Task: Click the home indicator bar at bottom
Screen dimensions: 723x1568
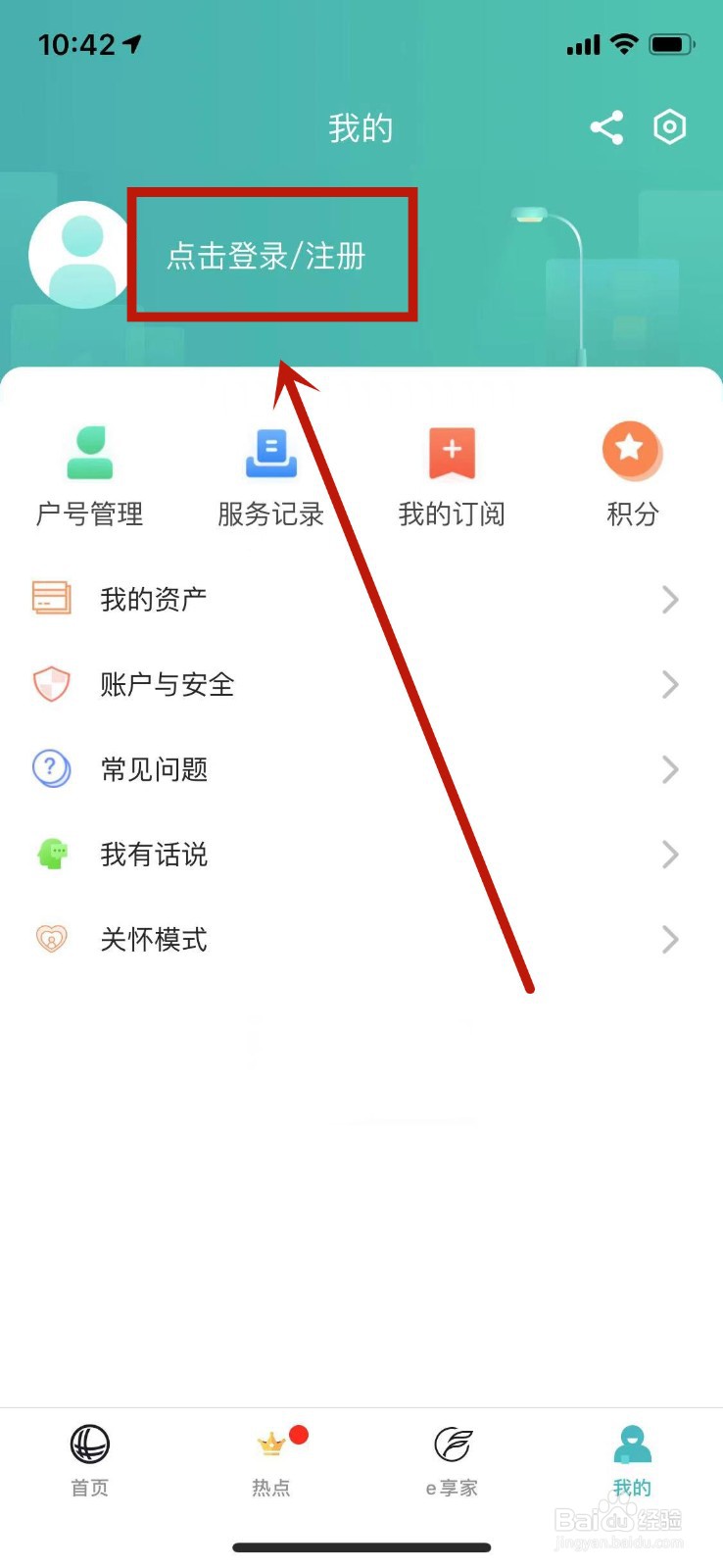Action: (361, 1548)
